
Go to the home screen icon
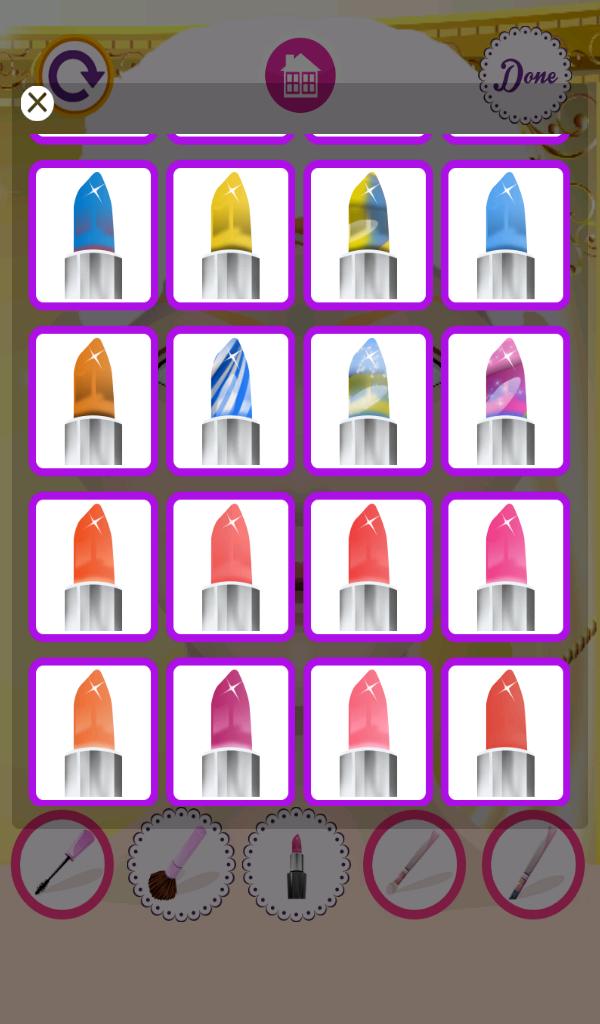pos(300,75)
